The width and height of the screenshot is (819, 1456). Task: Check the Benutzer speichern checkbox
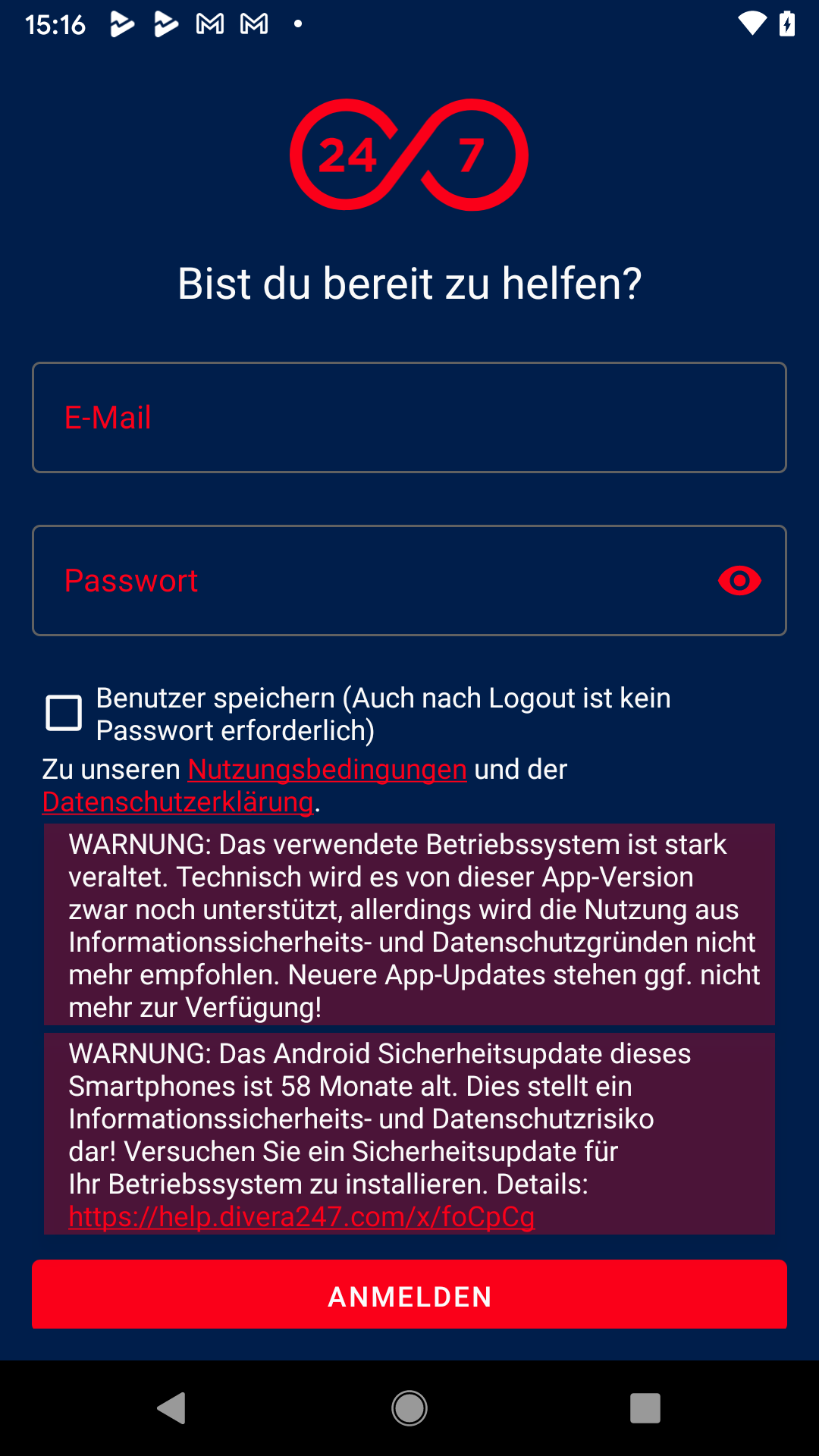coord(64,713)
